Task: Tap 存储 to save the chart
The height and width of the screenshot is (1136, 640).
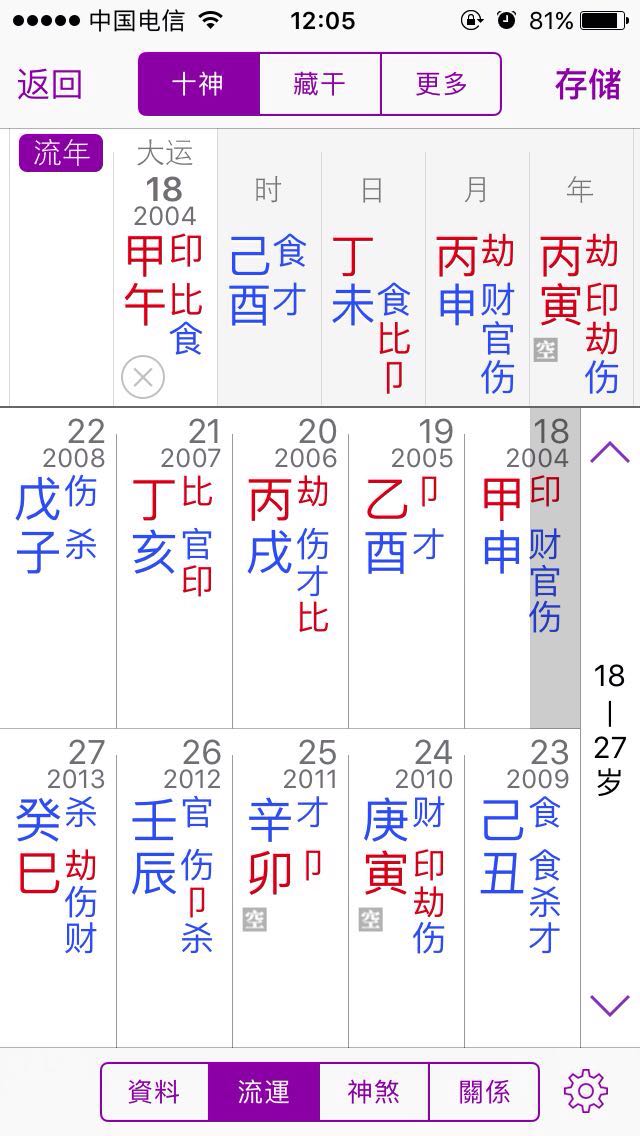Action: tap(588, 84)
